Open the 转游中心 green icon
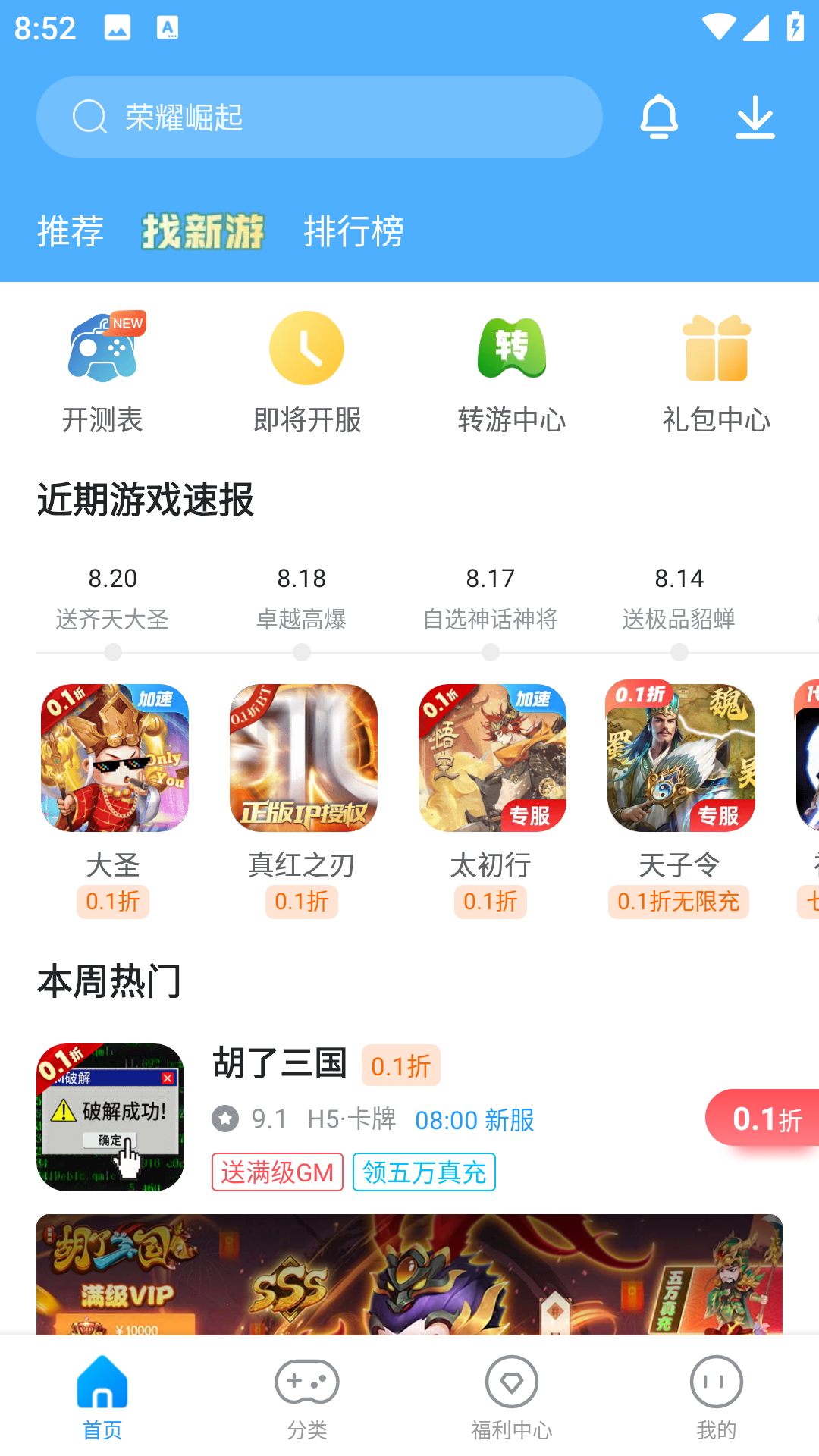Screen dimensions: 819x1456 [512, 349]
